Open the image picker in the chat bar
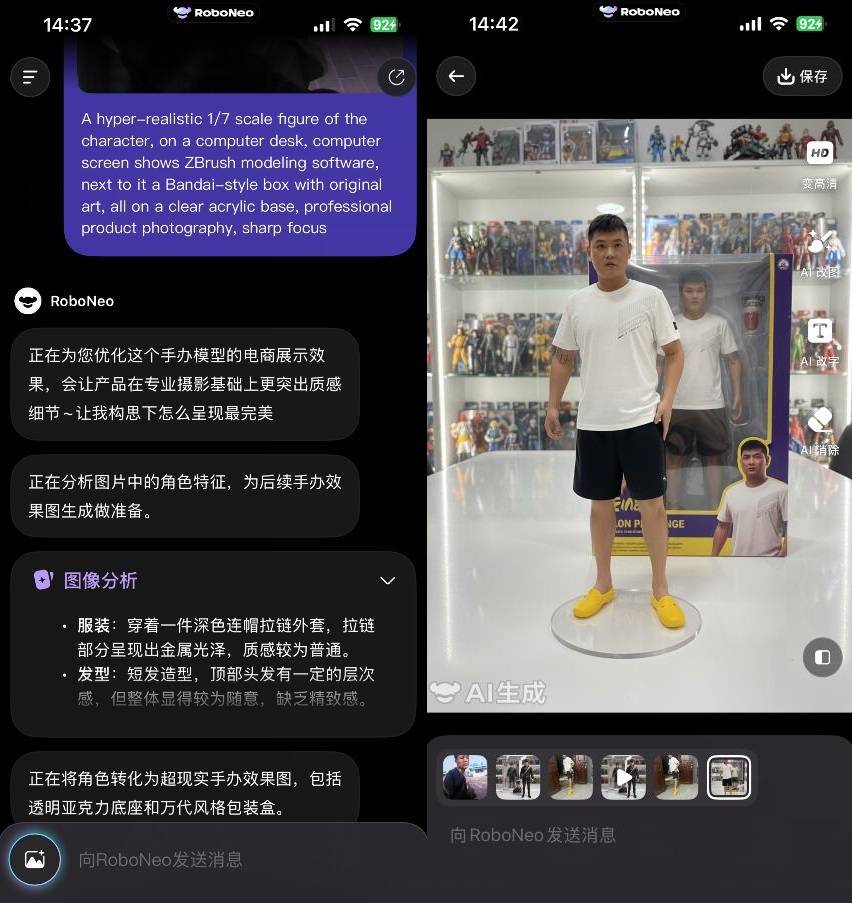 coord(36,859)
